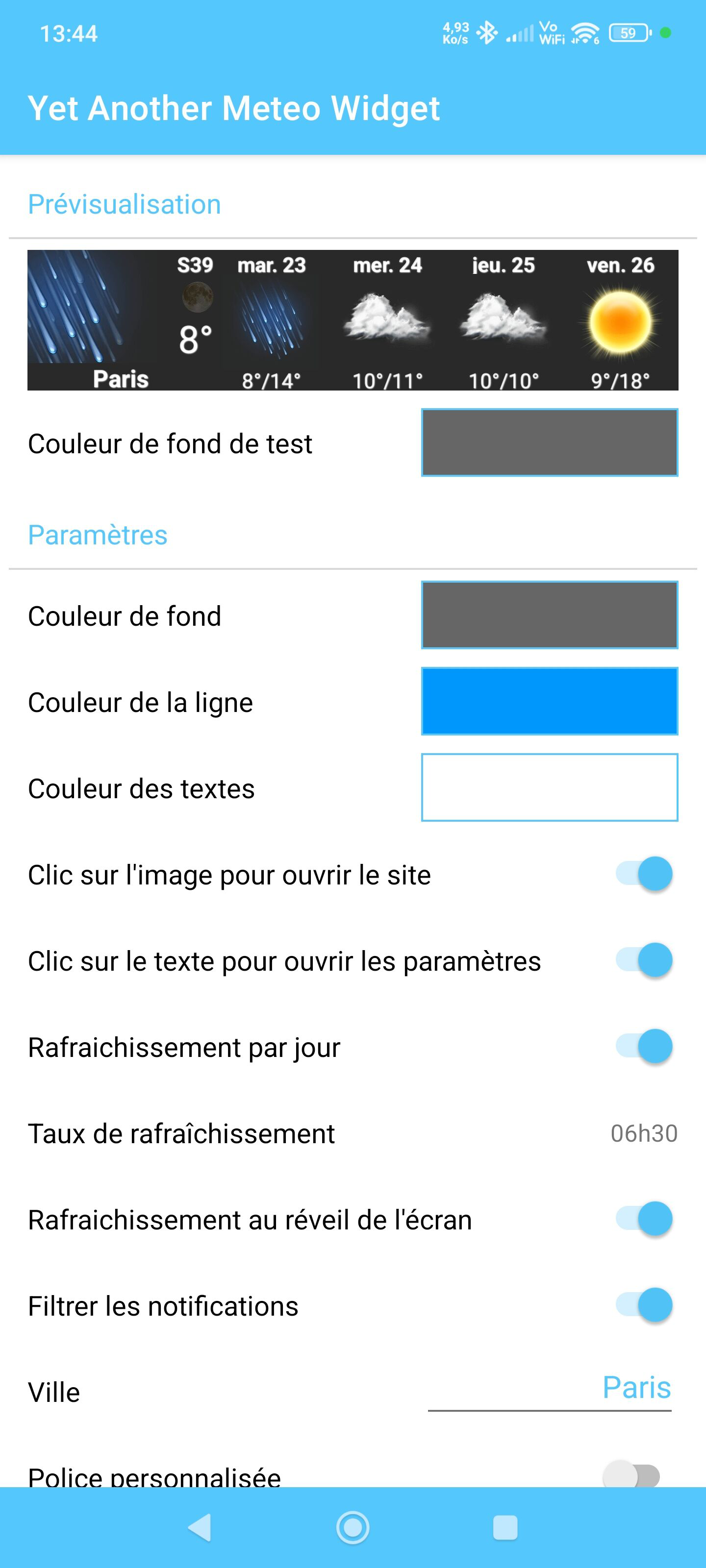The height and width of the screenshot is (1568, 706).
Task: Disable Filtrer les notifications
Action: pyautogui.click(x=645, y=1306)
